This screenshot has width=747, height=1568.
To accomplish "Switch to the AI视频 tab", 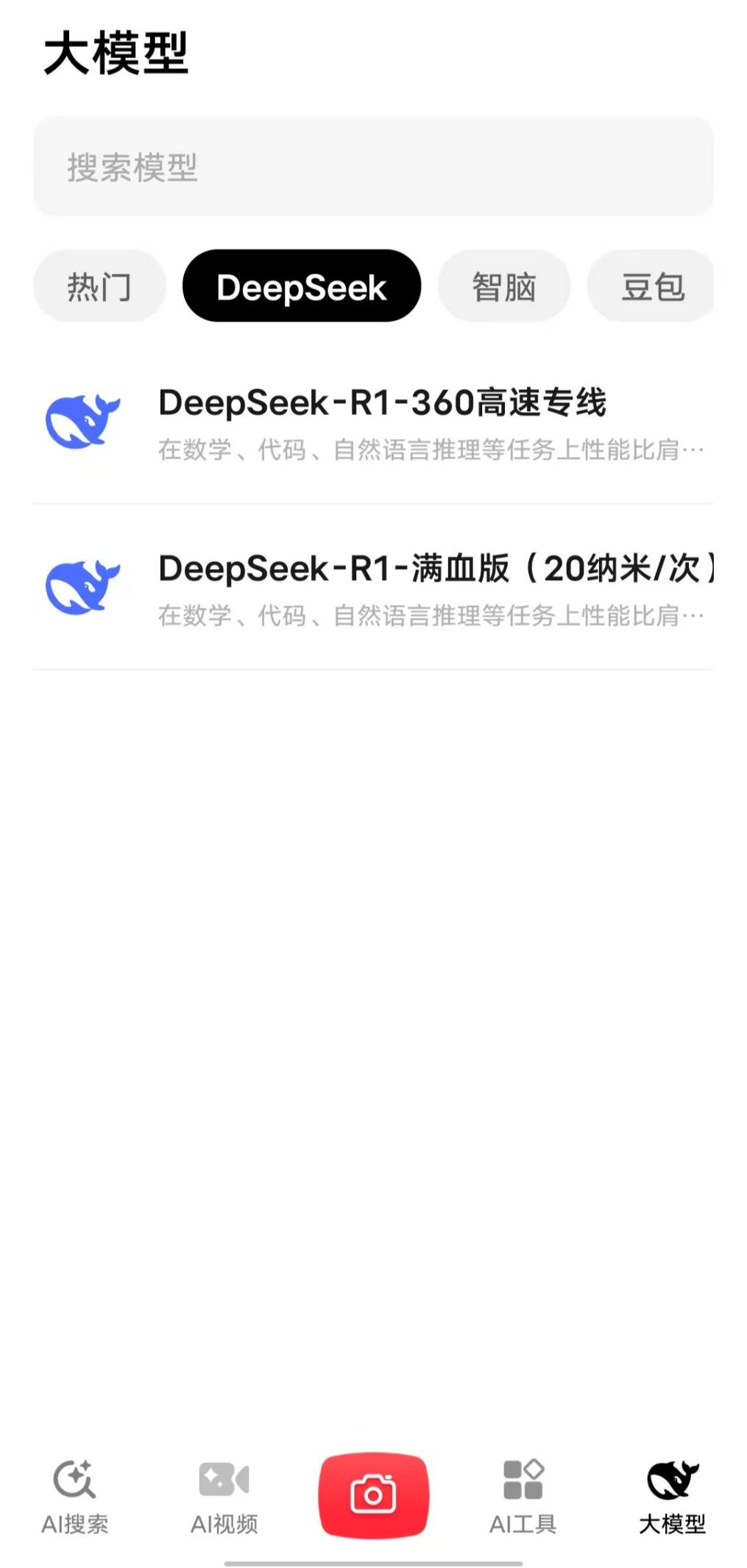I will point(224,1497).
